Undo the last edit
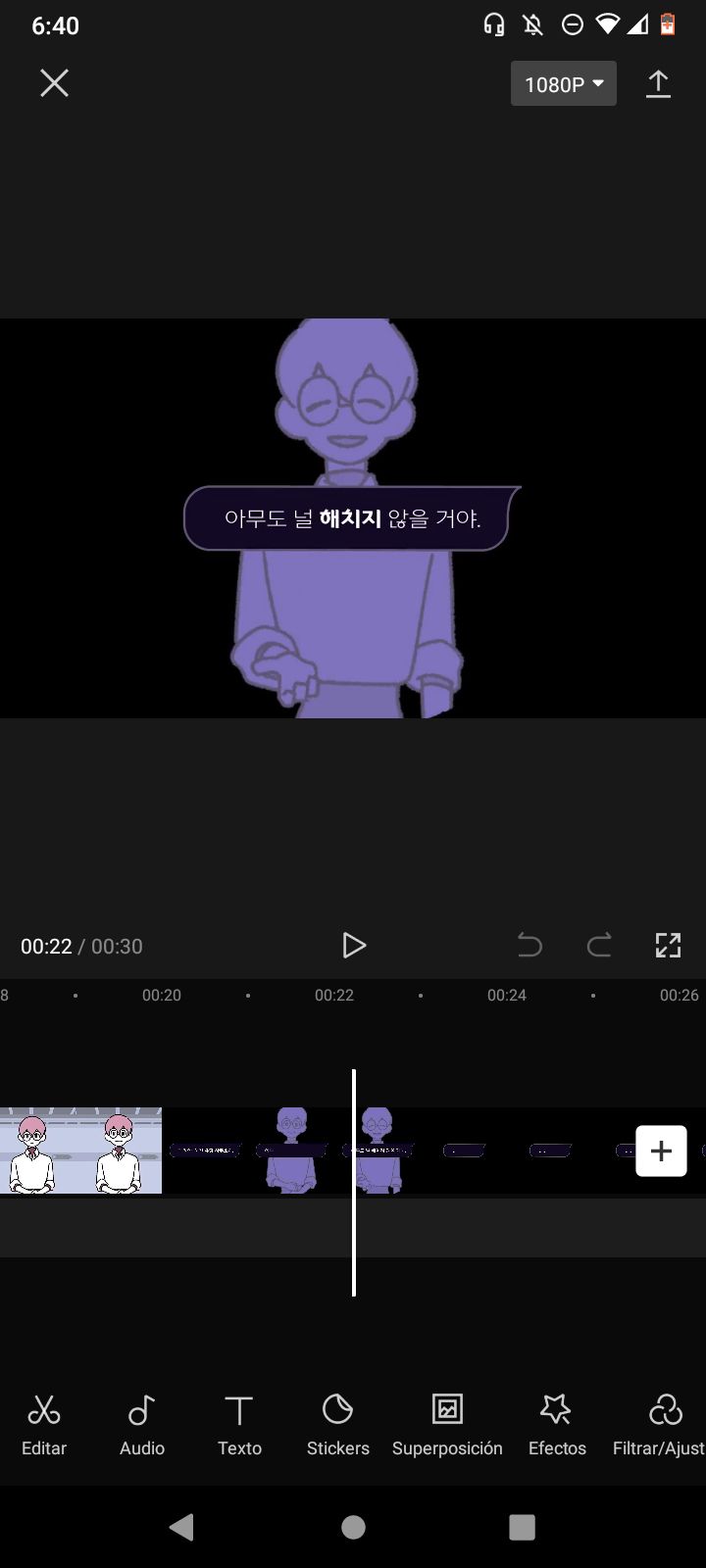Viewport: 706px width, 1568px height. (x=529, y=946)
